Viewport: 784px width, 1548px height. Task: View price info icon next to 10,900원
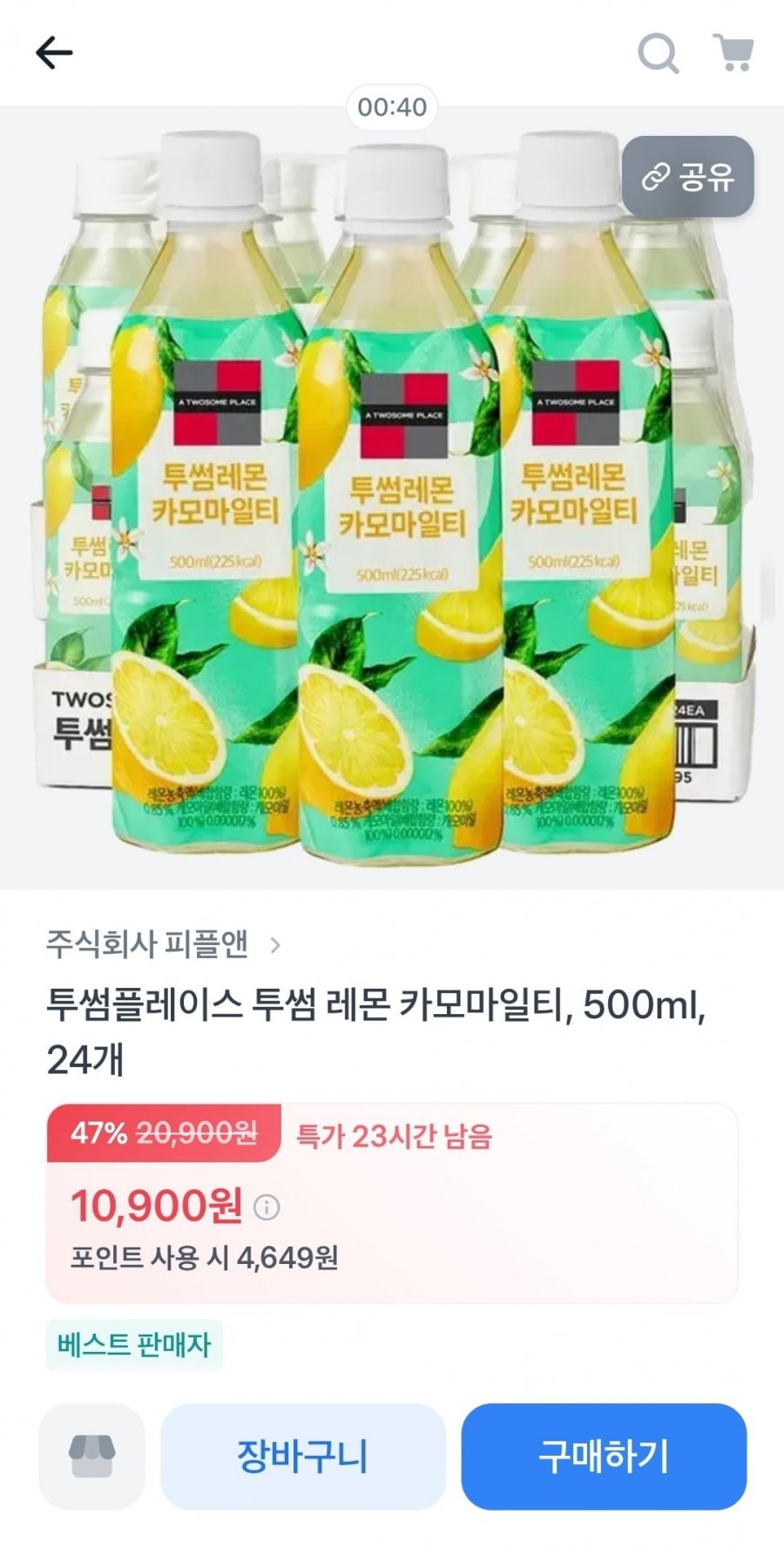pyautogui.click(x=267, y=1207)
